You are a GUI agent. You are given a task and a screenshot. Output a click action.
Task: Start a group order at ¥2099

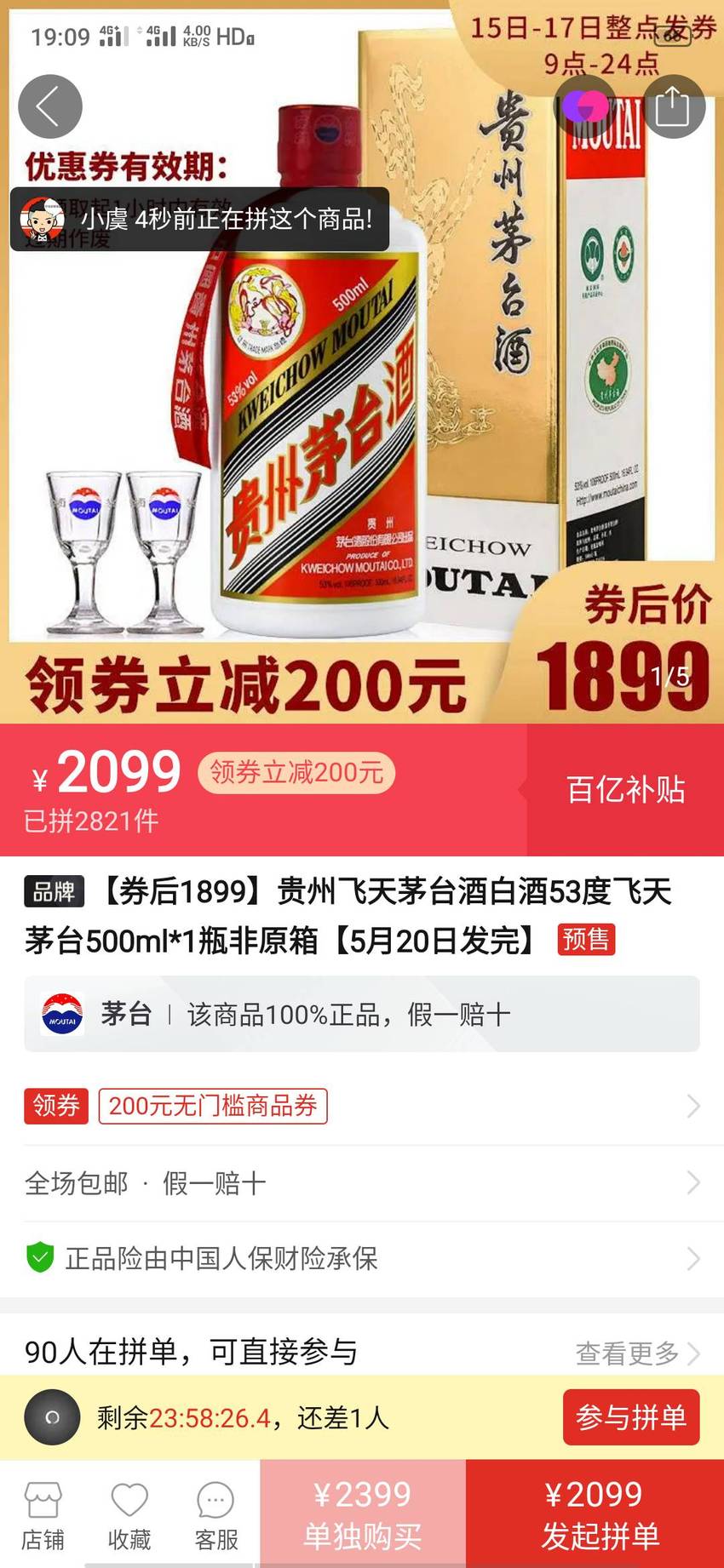tap(595, 1514)
